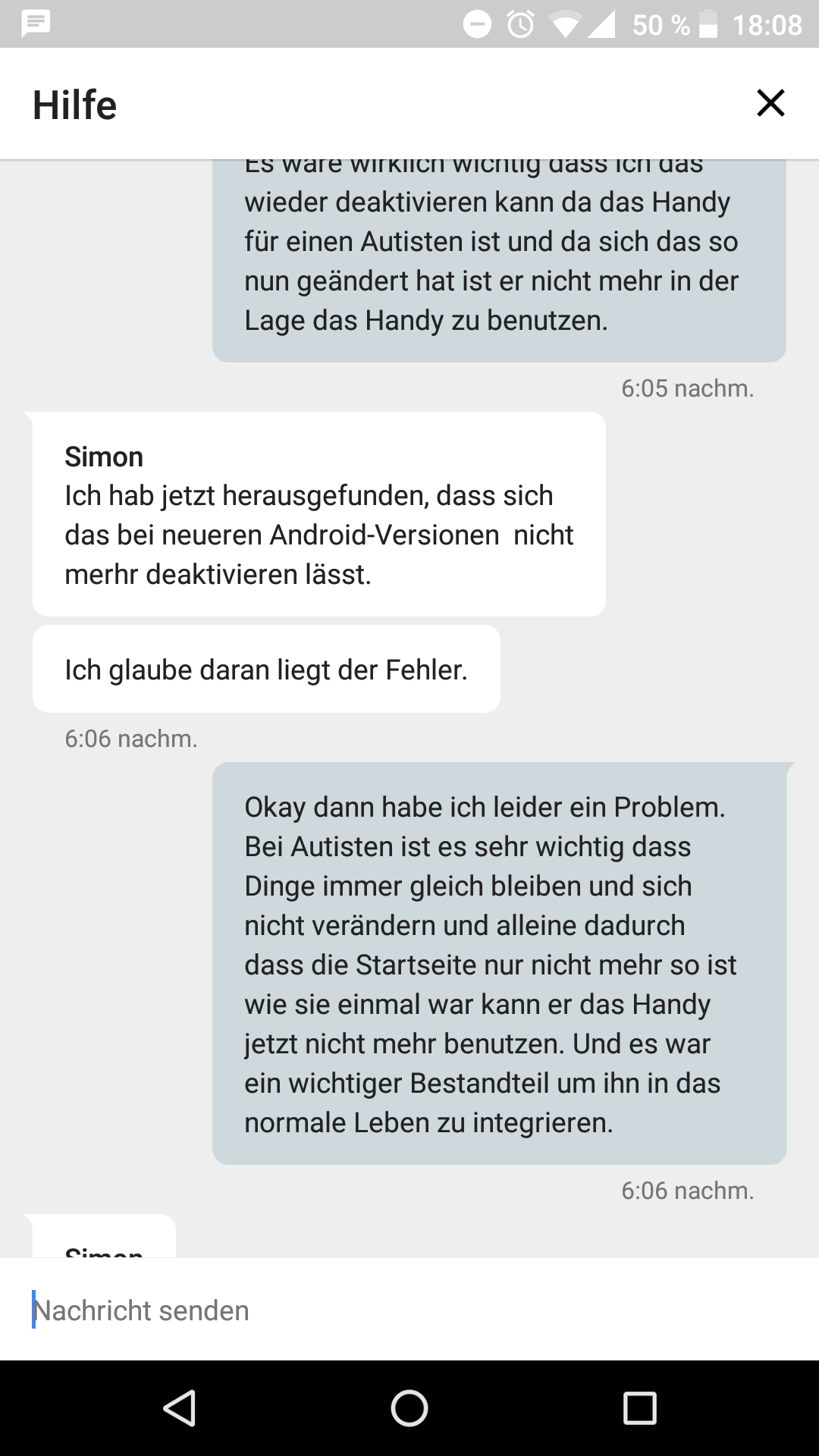Open the recent apps overview
819x1456 pixels.
(639, 1408)
